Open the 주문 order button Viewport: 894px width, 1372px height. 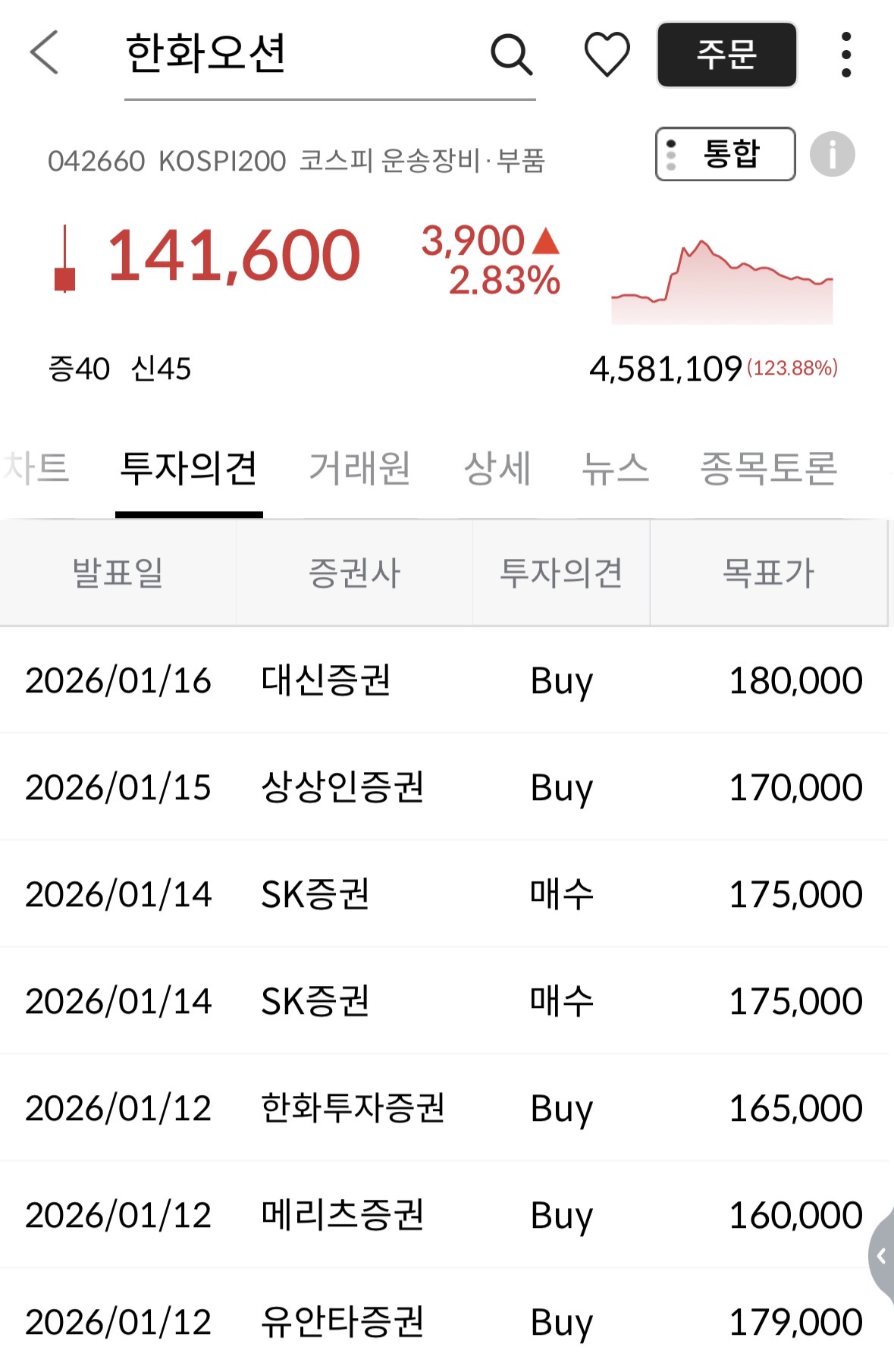(x=726, y=55)
